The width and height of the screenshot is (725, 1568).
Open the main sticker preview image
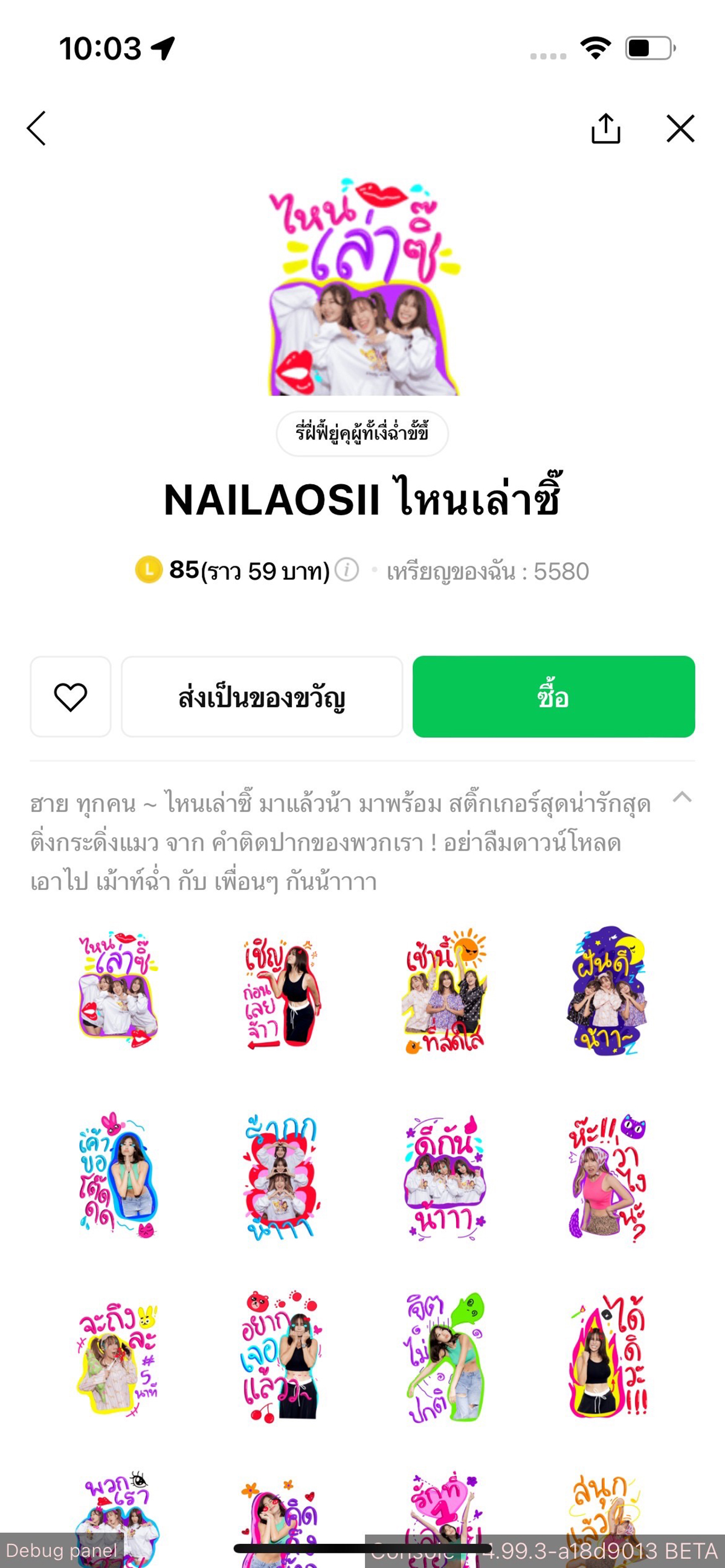pyautogui.click(x=364, y=287)
